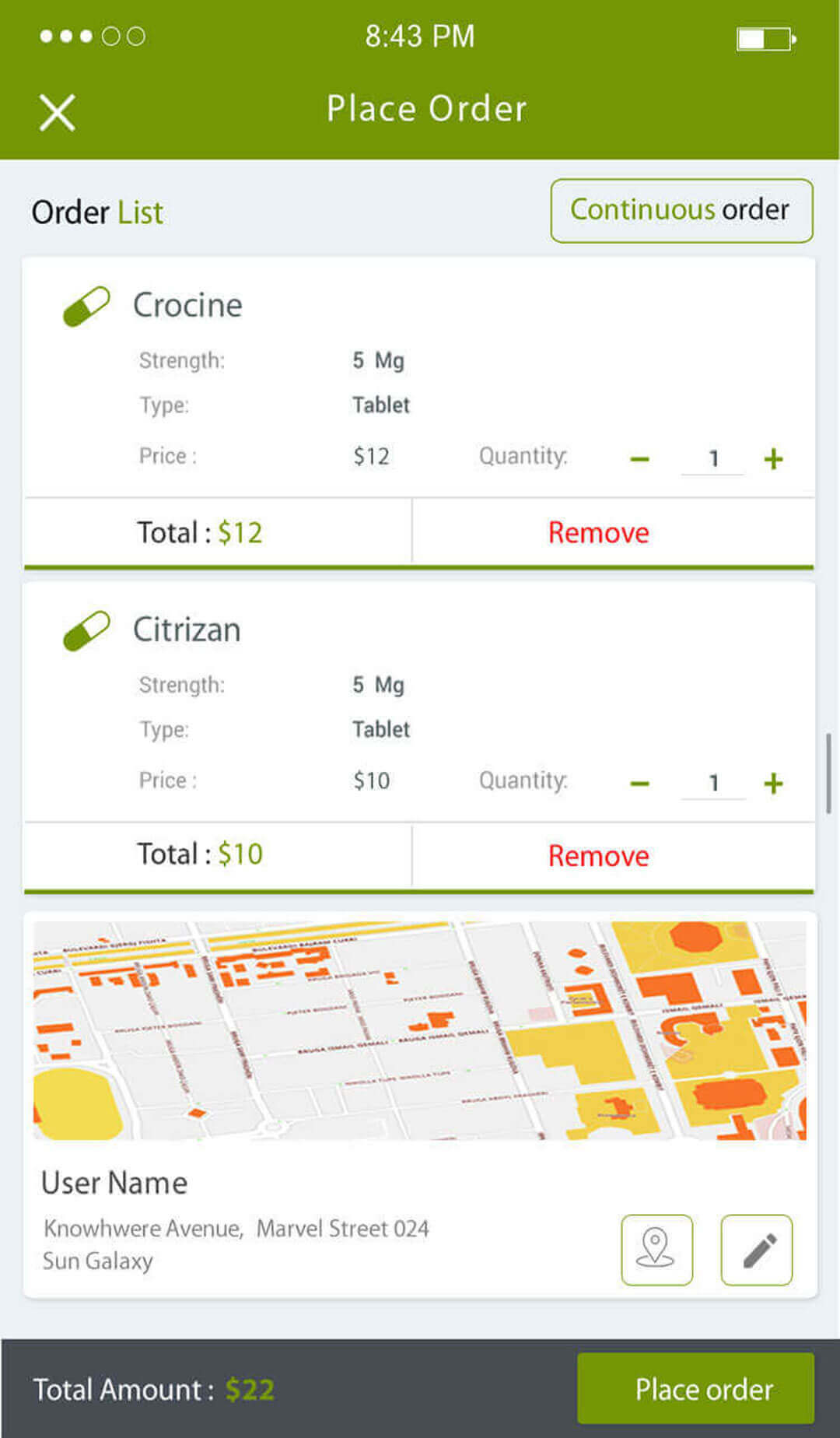
Task: Place the order for $22
Action: tap(695, 1389)
